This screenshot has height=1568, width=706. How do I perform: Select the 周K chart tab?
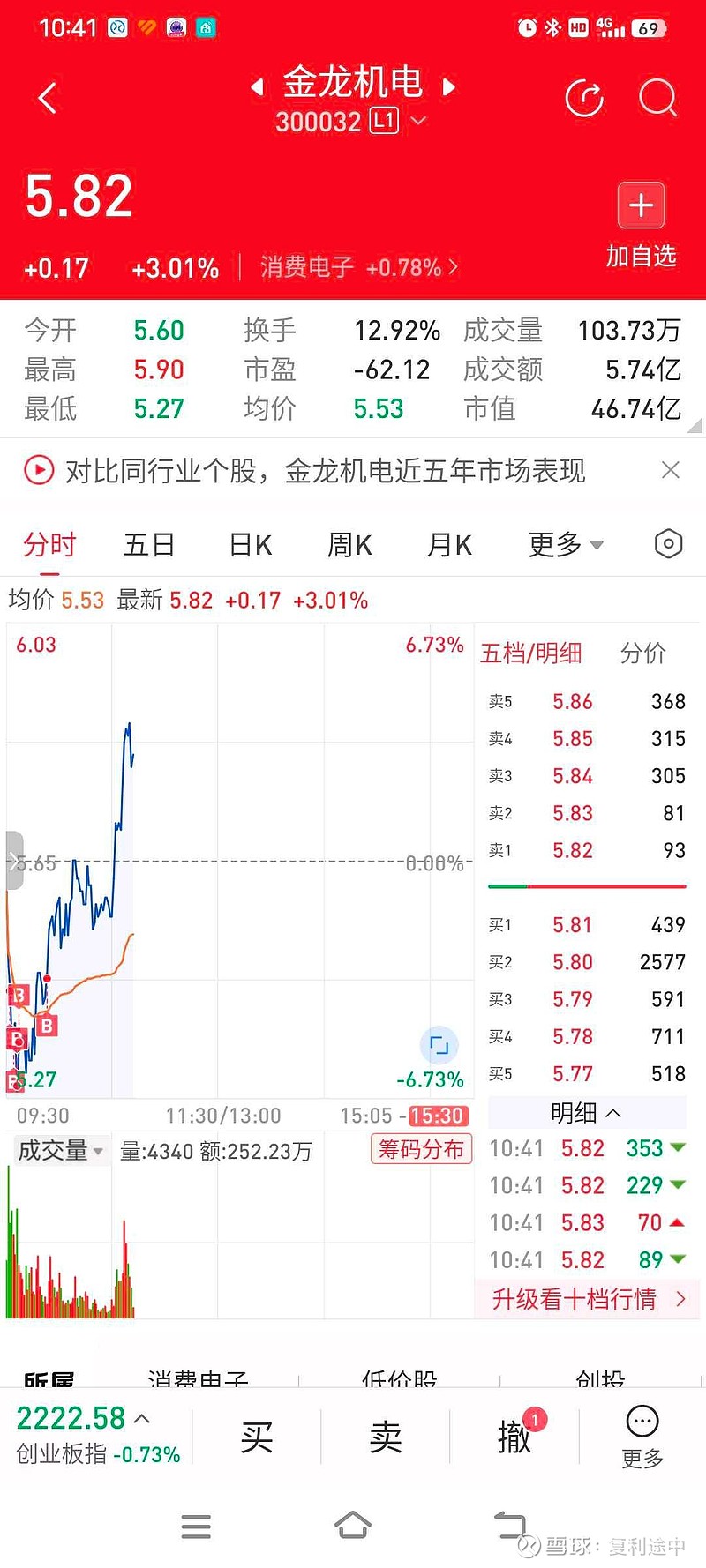[x=349, y=545]
